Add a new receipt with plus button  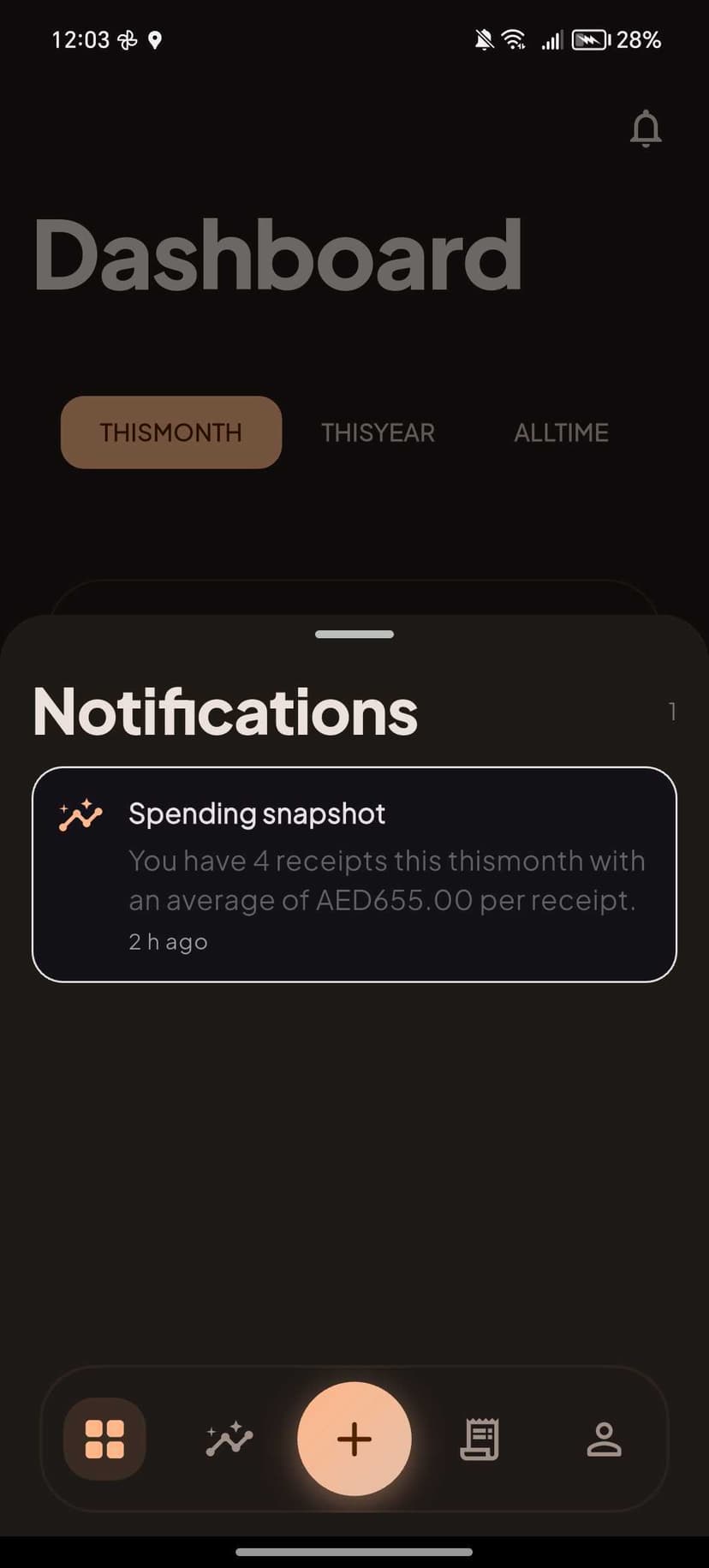(354, 1439)
